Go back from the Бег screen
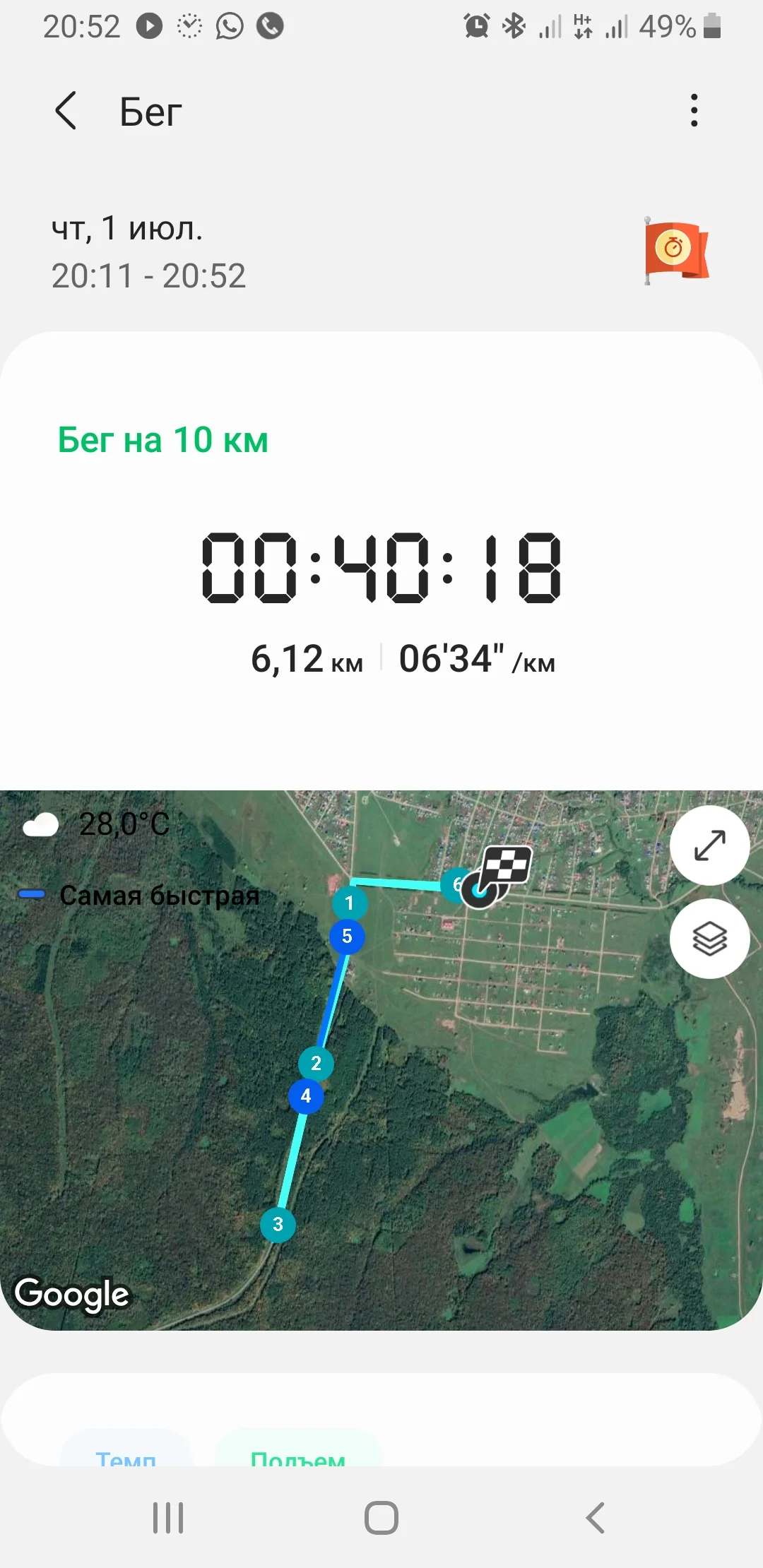Screen dimensions: 763x1568 click(66, 111)
